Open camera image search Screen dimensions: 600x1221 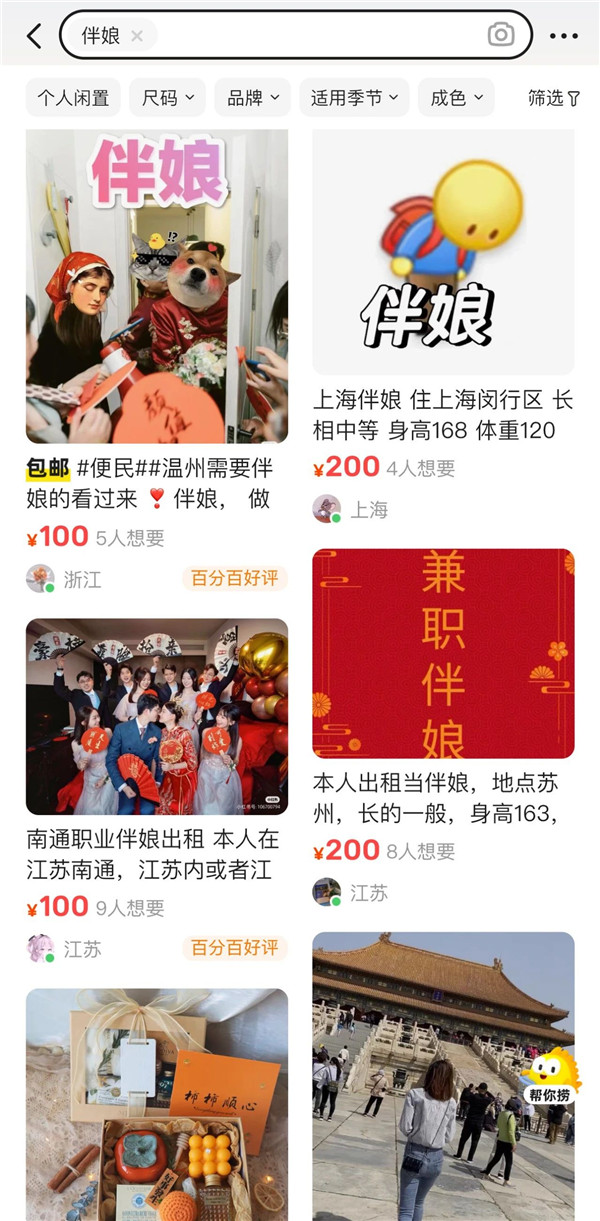500,35
